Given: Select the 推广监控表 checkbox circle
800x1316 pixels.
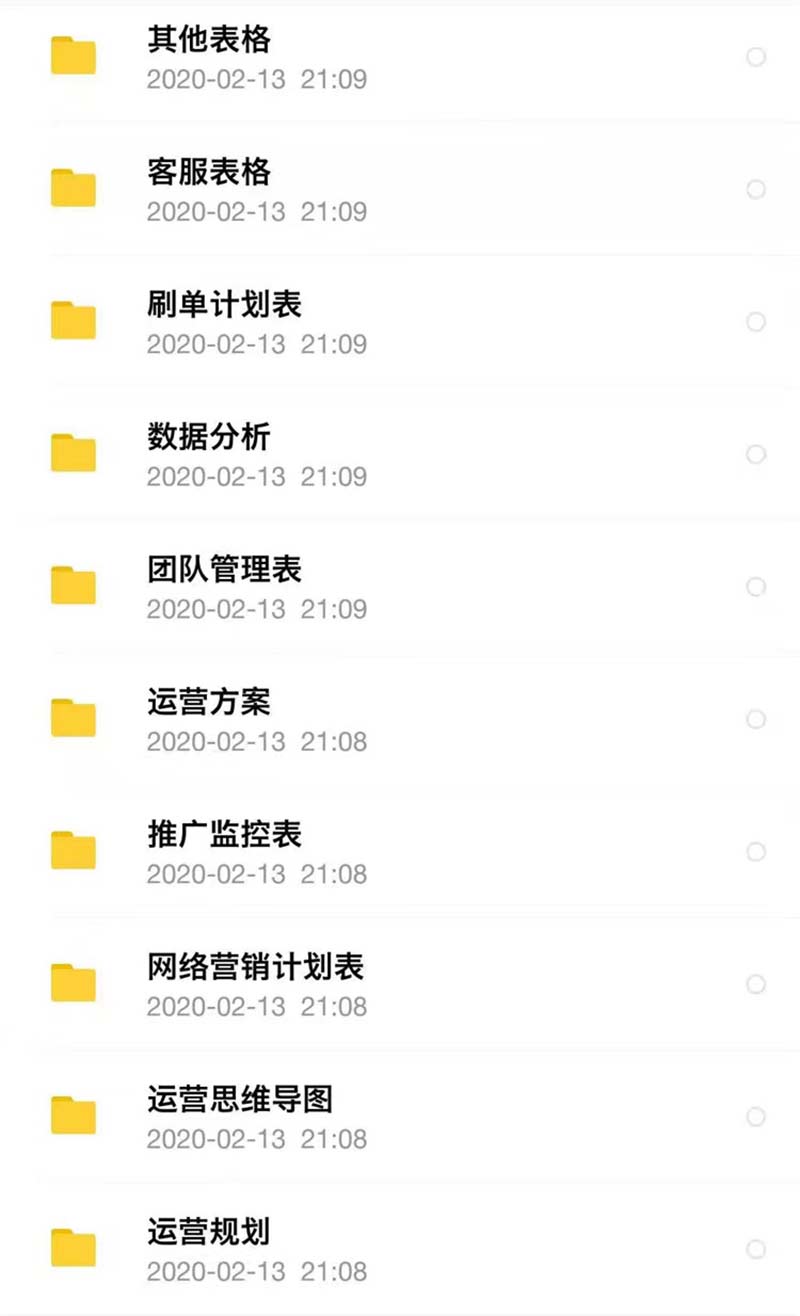Looking at the screenshot, I should (756, 852).
